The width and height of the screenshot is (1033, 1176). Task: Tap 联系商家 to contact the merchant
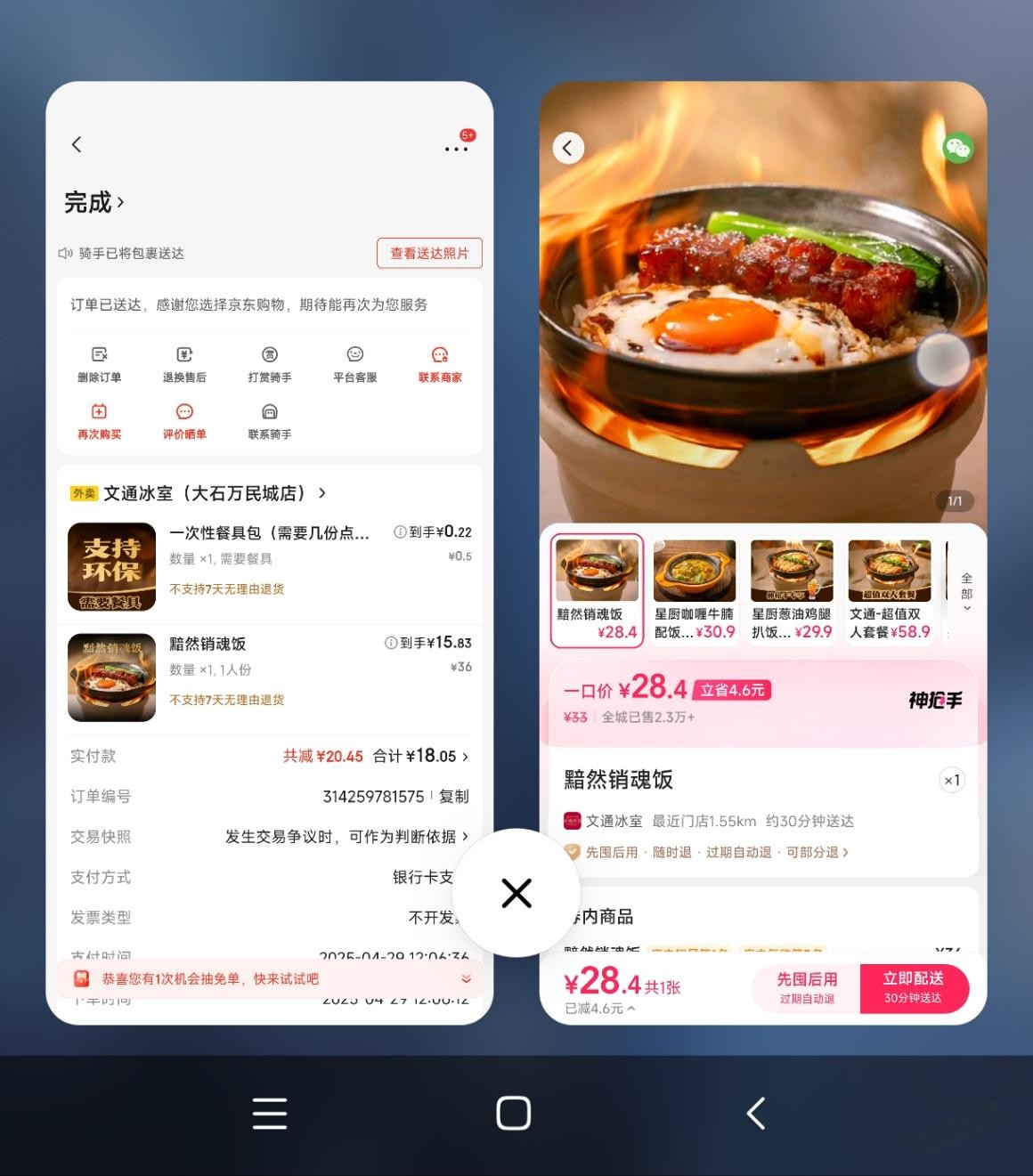(x=440, y=363)
